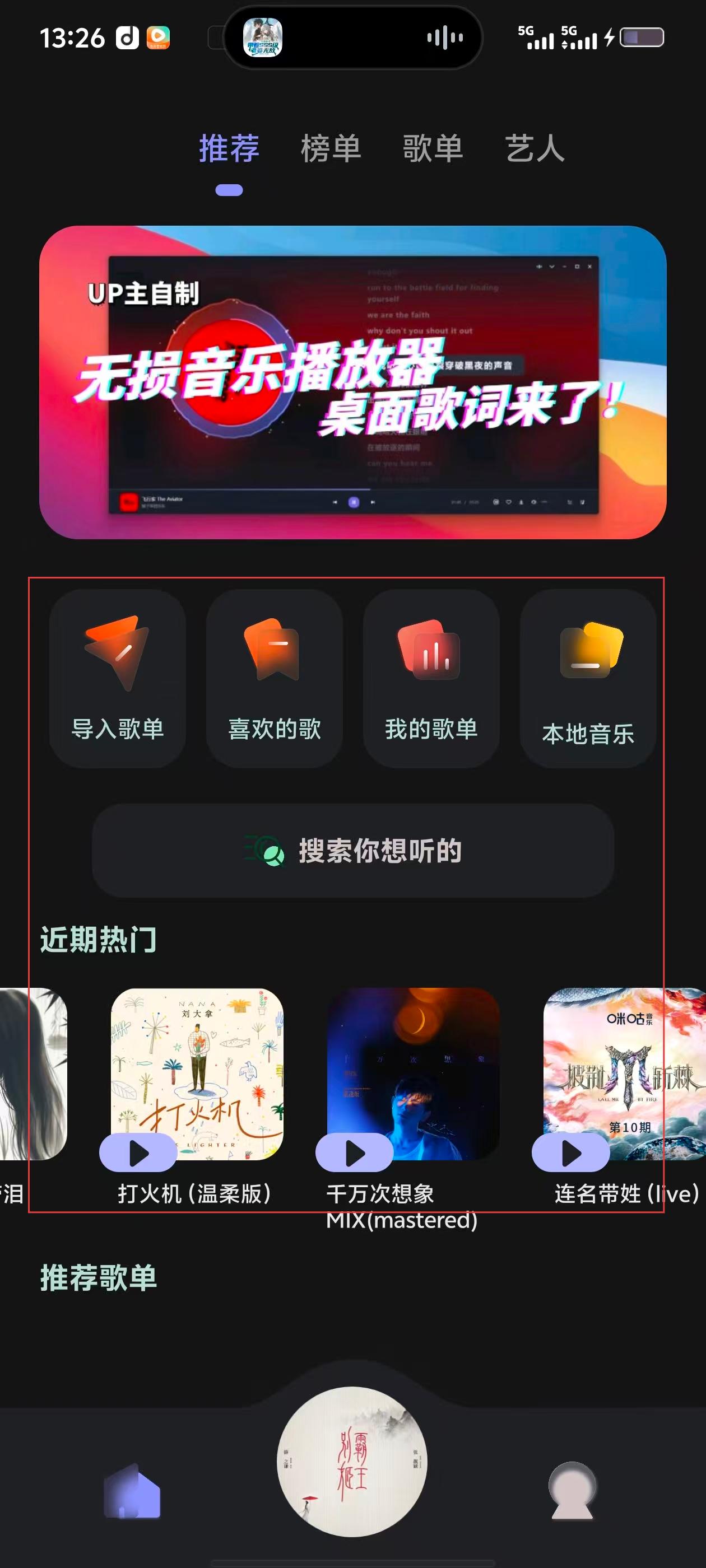Switch to the 艺人 tab
This screenshot has height=1568, width=706.
pyautogui.click(x=534, y=148)
